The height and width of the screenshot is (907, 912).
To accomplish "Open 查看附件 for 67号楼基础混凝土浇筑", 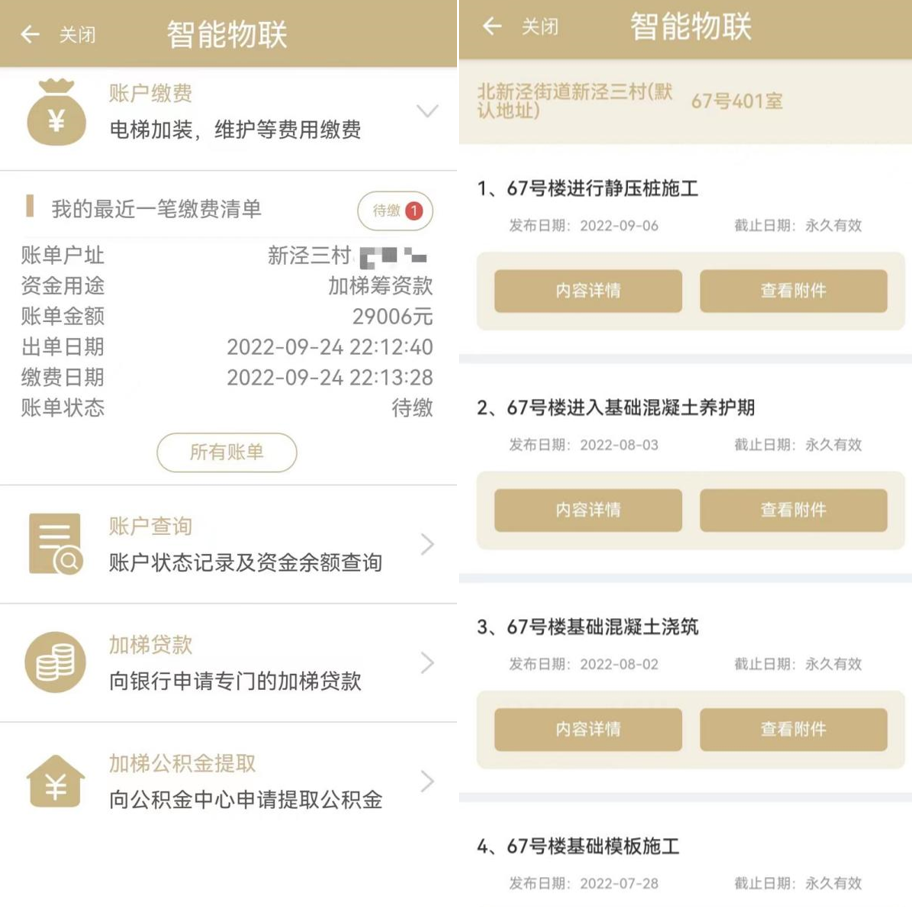I will tap(793, 729).
